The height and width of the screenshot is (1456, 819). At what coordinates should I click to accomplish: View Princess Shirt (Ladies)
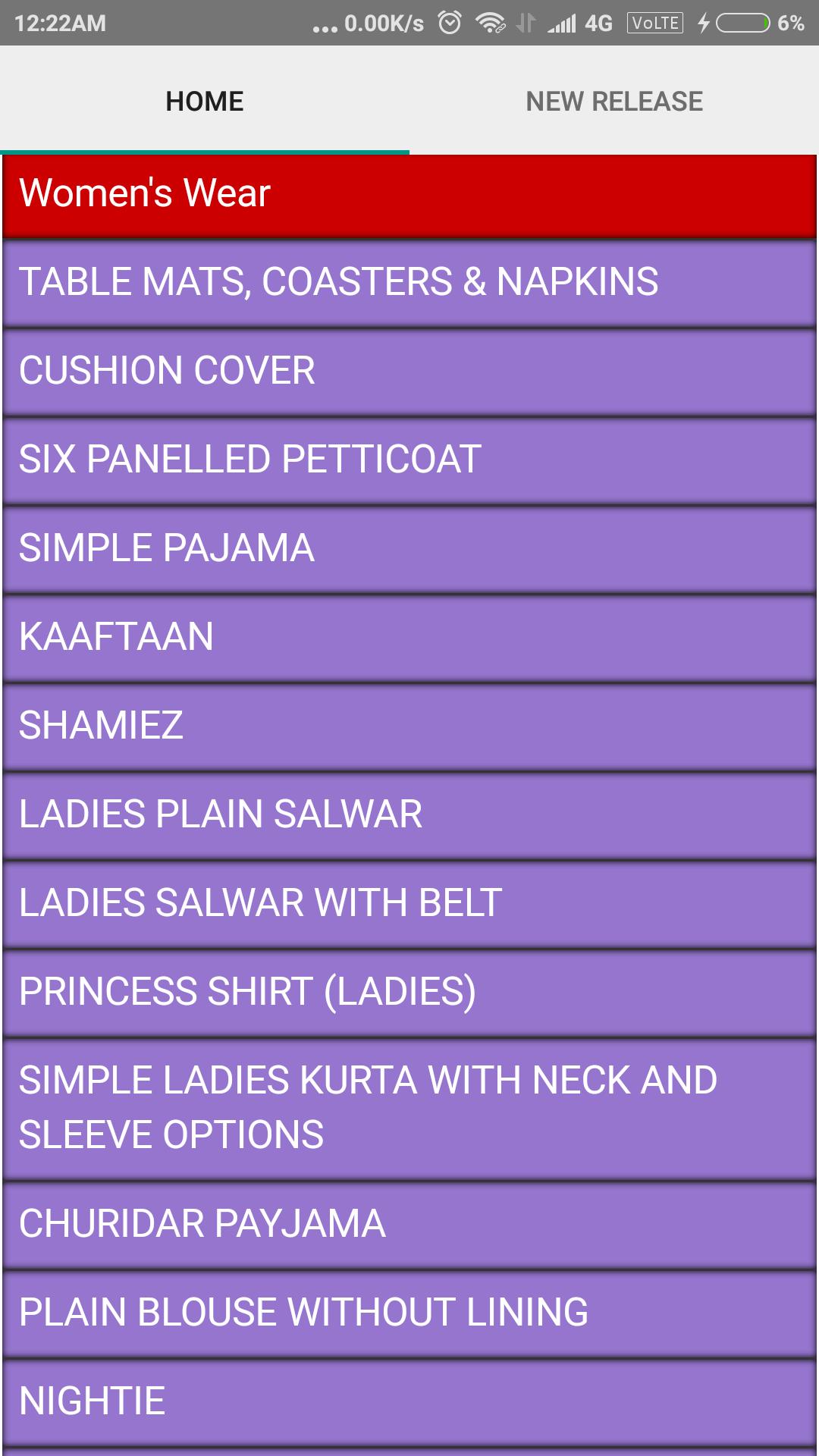click(409, 993)
